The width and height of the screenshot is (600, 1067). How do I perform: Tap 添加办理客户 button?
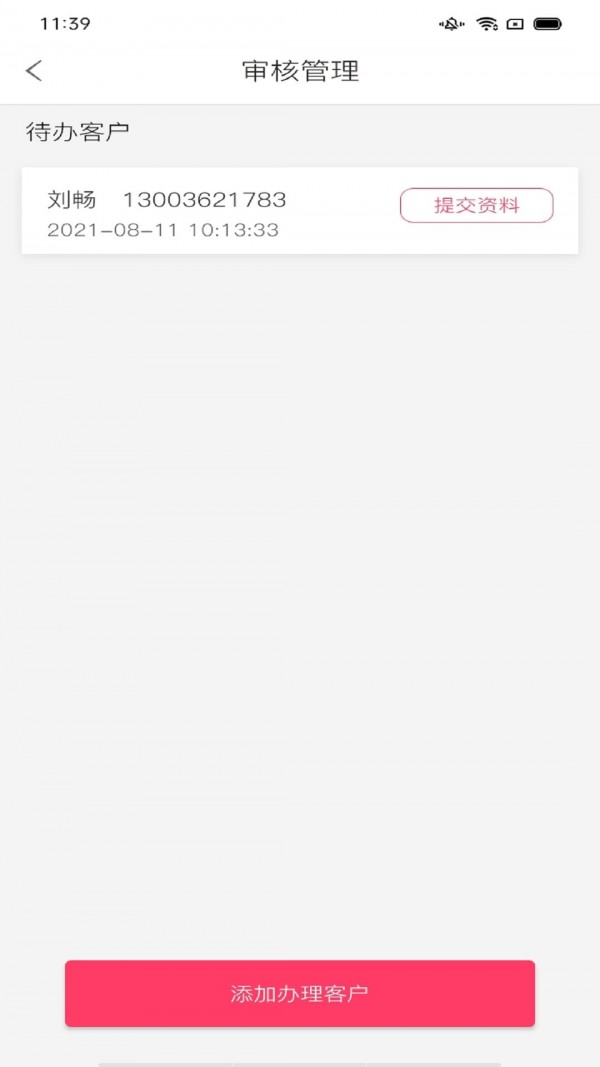300,993
